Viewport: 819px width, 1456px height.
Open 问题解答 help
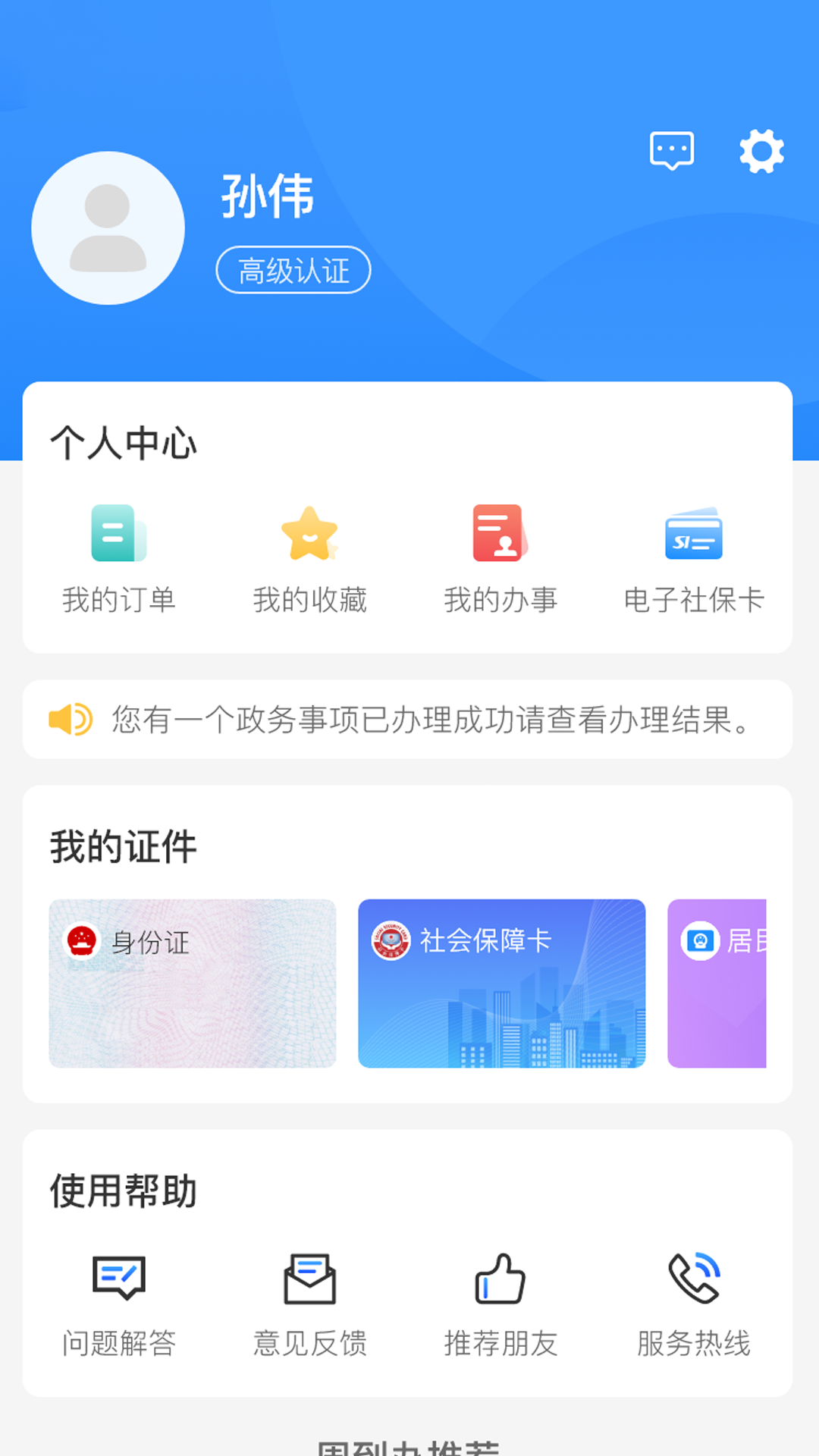pos(119,1304)
